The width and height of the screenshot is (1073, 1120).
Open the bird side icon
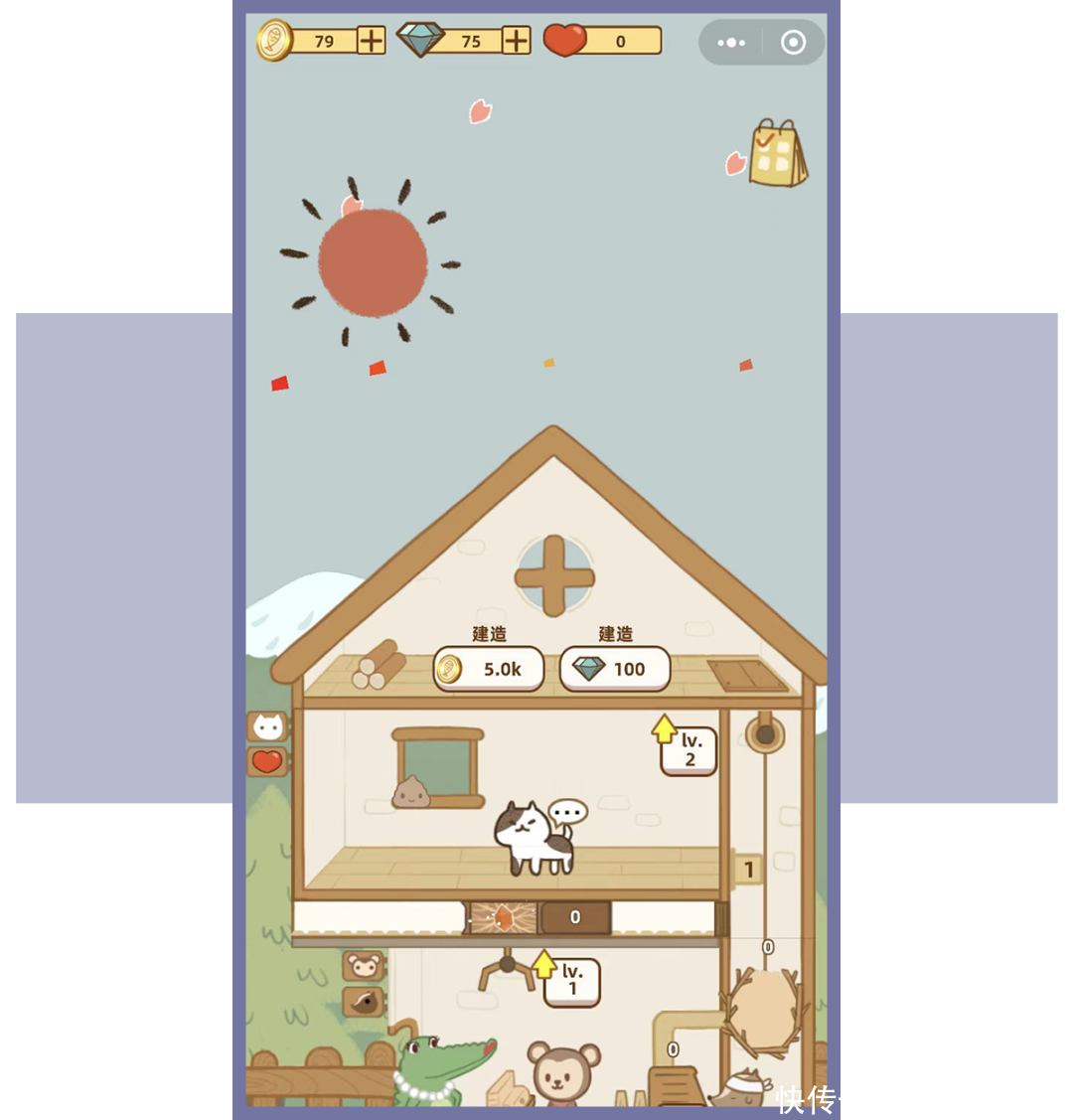point(364,1002)
